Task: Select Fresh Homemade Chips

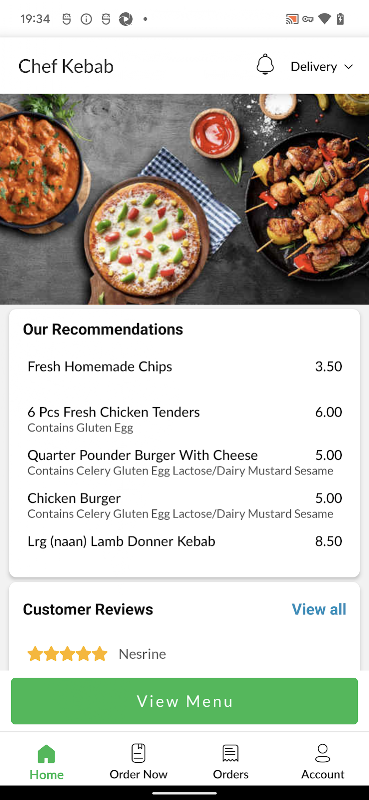Action: tap(185, 366)
